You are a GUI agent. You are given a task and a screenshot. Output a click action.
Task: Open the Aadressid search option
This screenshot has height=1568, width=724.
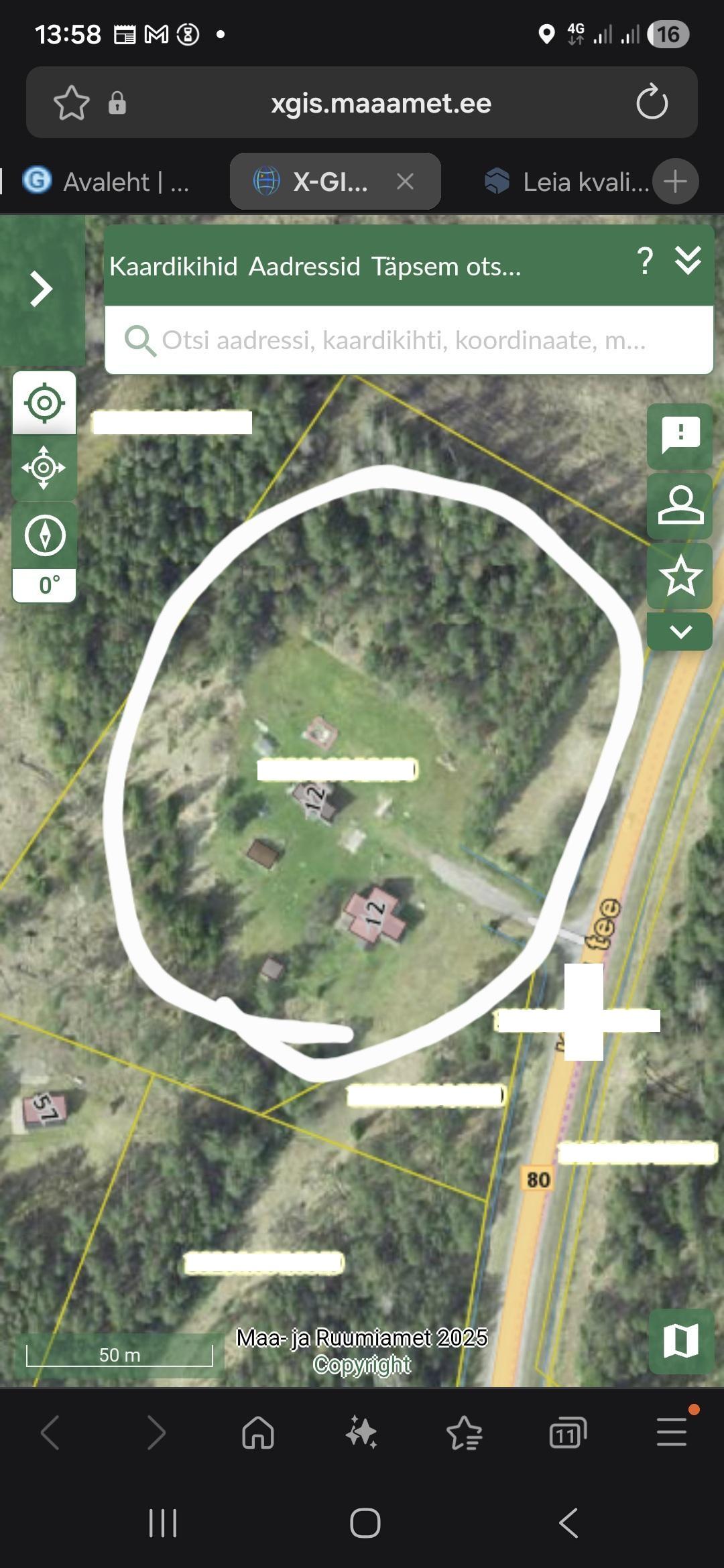(305, 267)
